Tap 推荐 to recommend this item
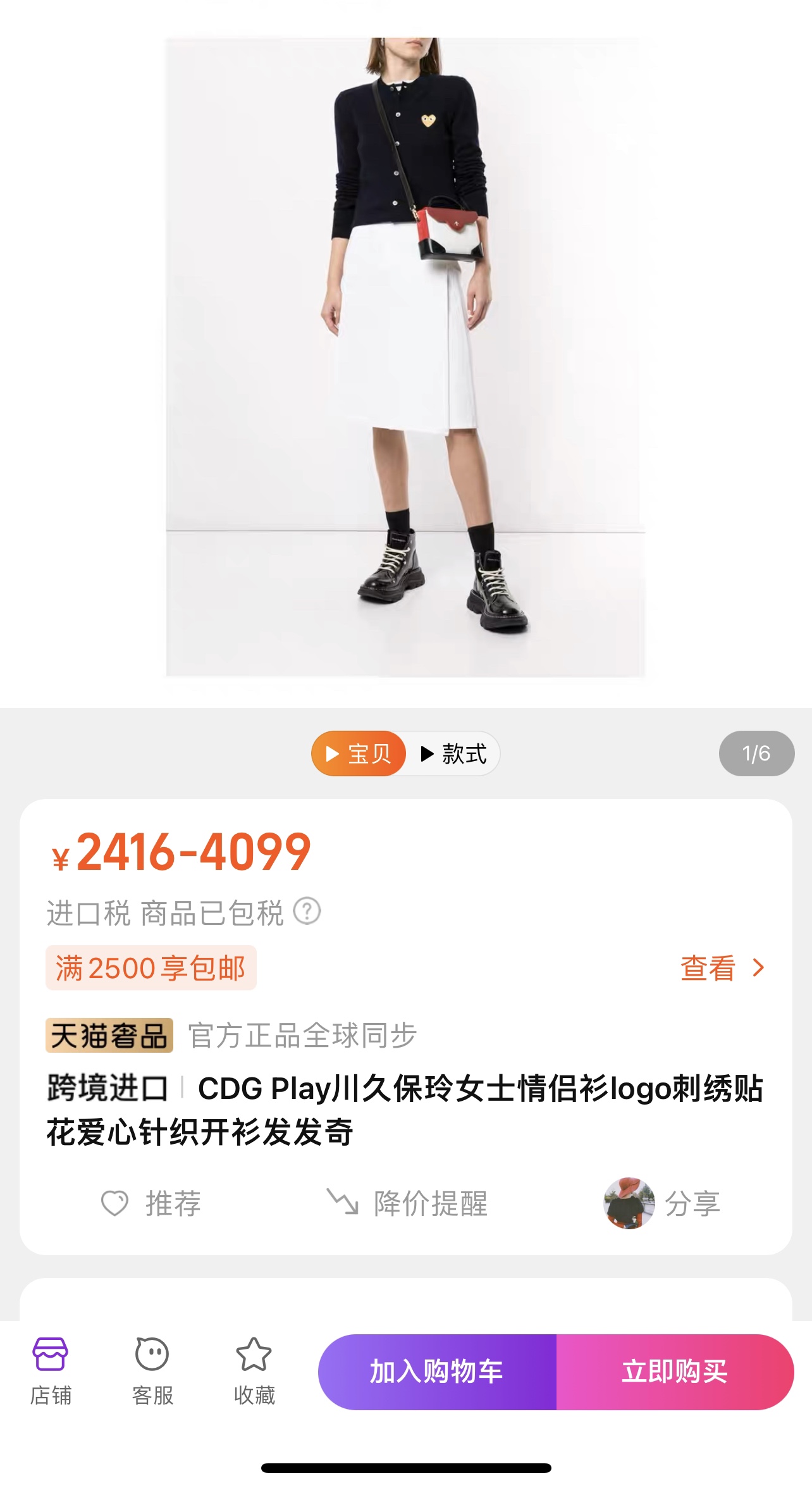Screen dimensions: 812x1488 point(152,1203)
